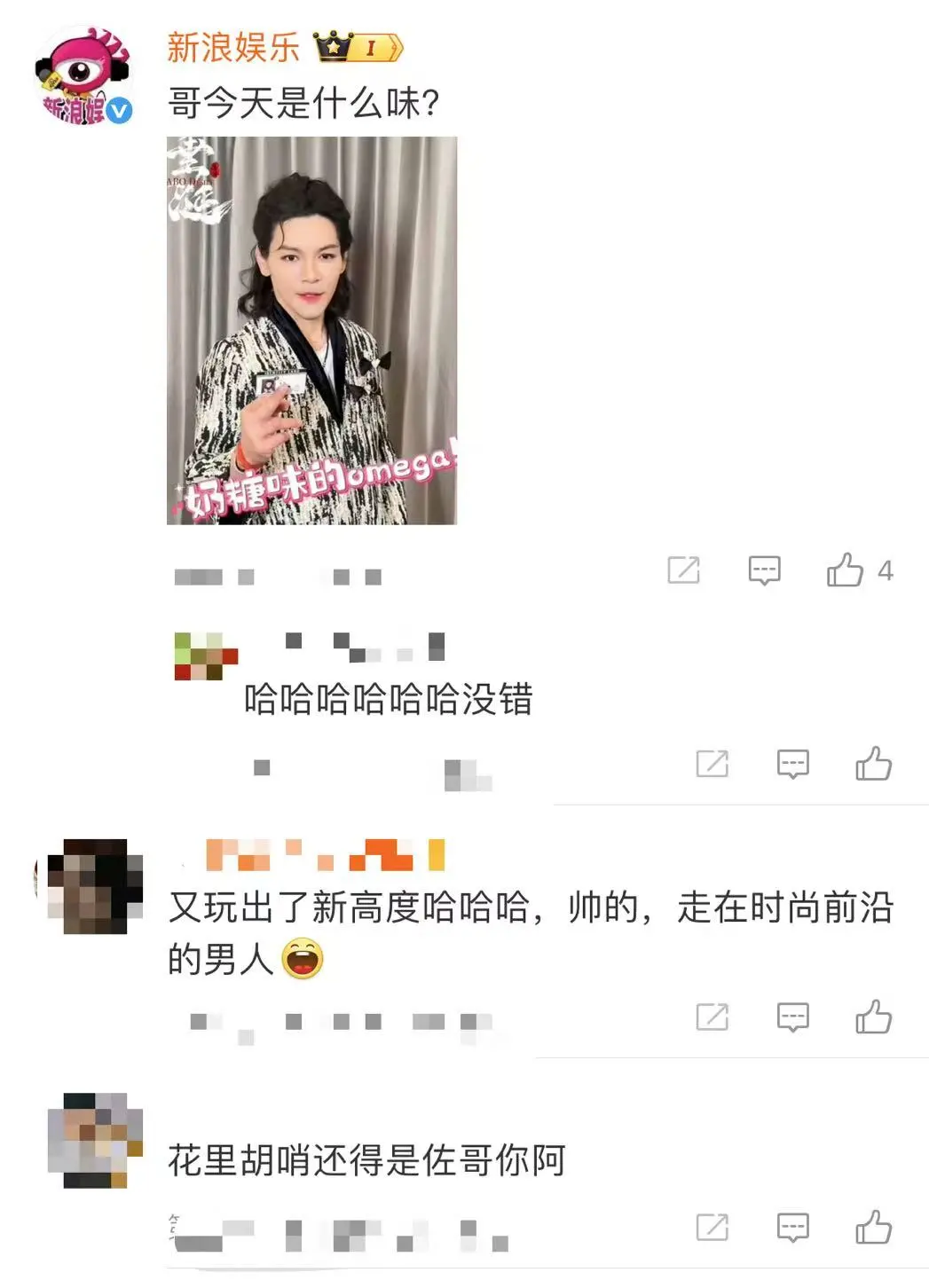Like 新浪娱乐's comment with 4 likes
929x1288 pixels.
click(x=846, y=569)
